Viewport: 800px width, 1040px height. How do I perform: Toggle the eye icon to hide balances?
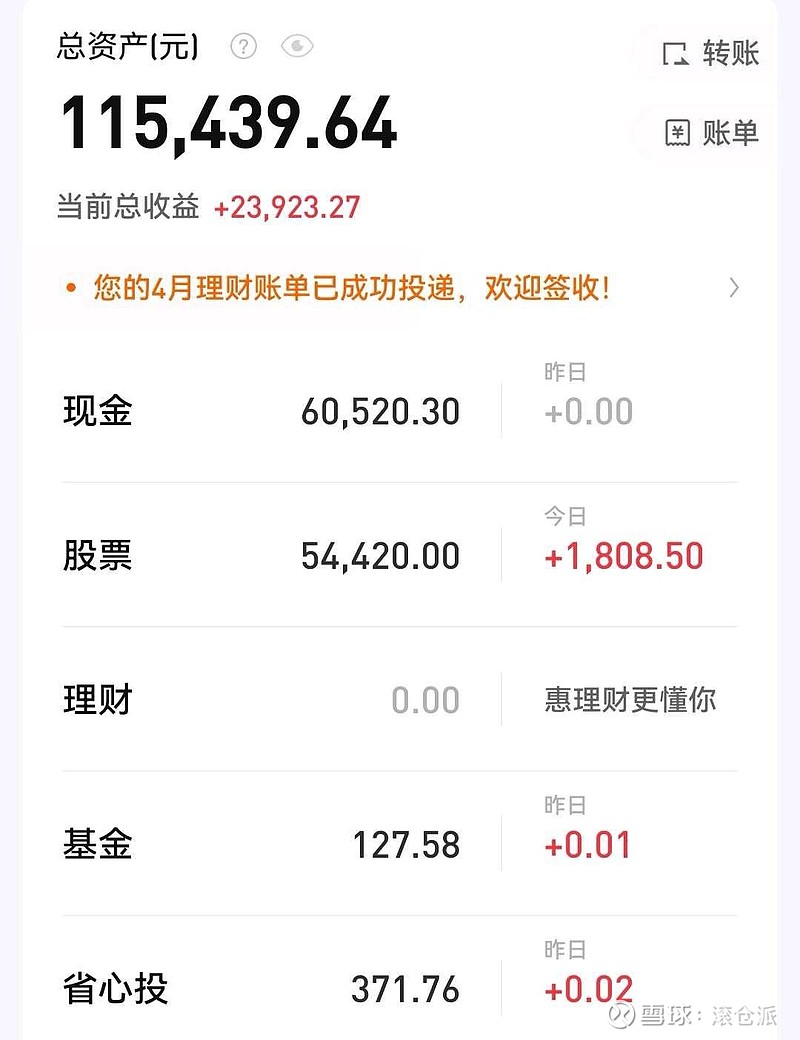click(x=296, y=46)
